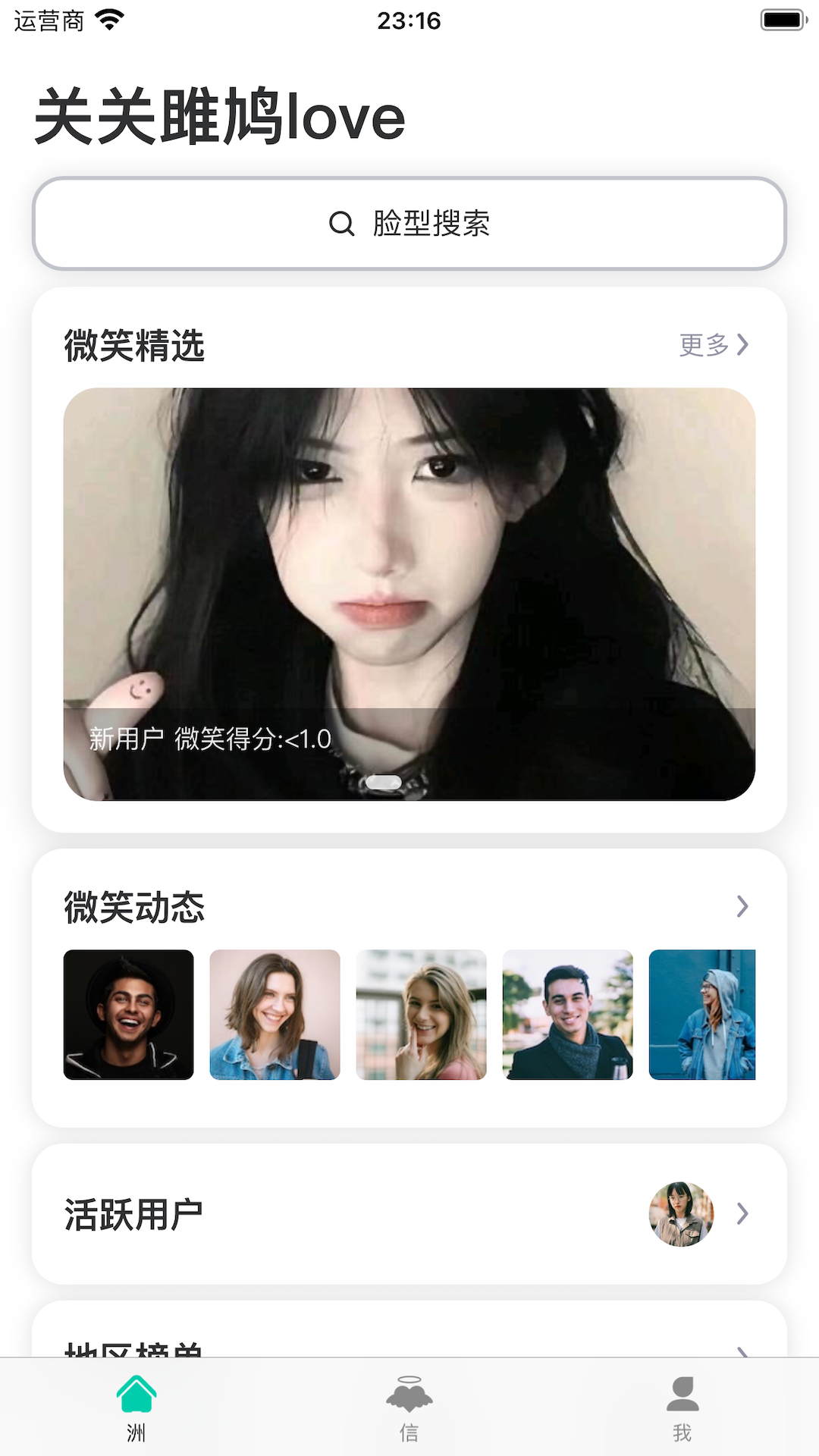
Task: Switch to the 我 profile tab
Action: point(682,1407)
